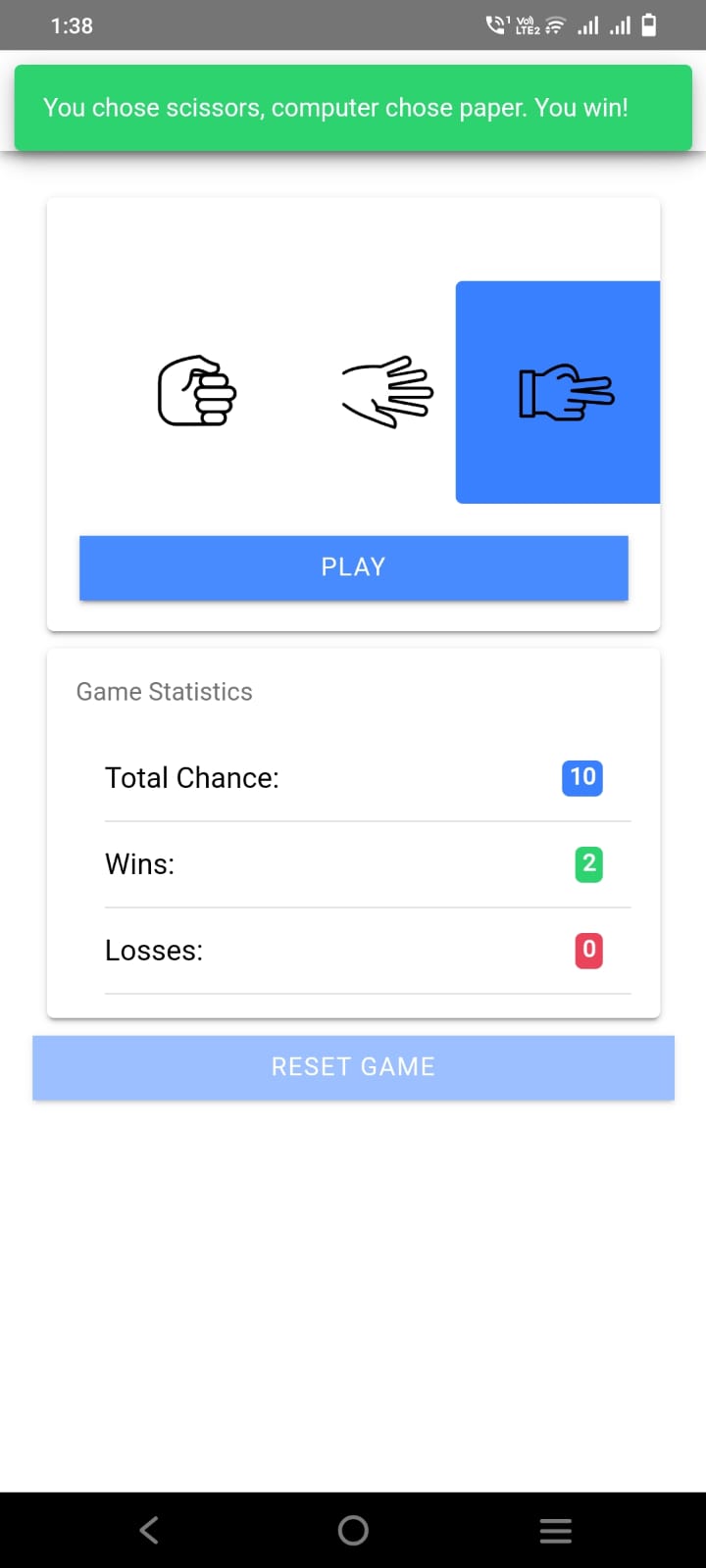This screenshot has width=706, height=1568.
Task: Go back using the system back arrow
Action: point(149,1530)
